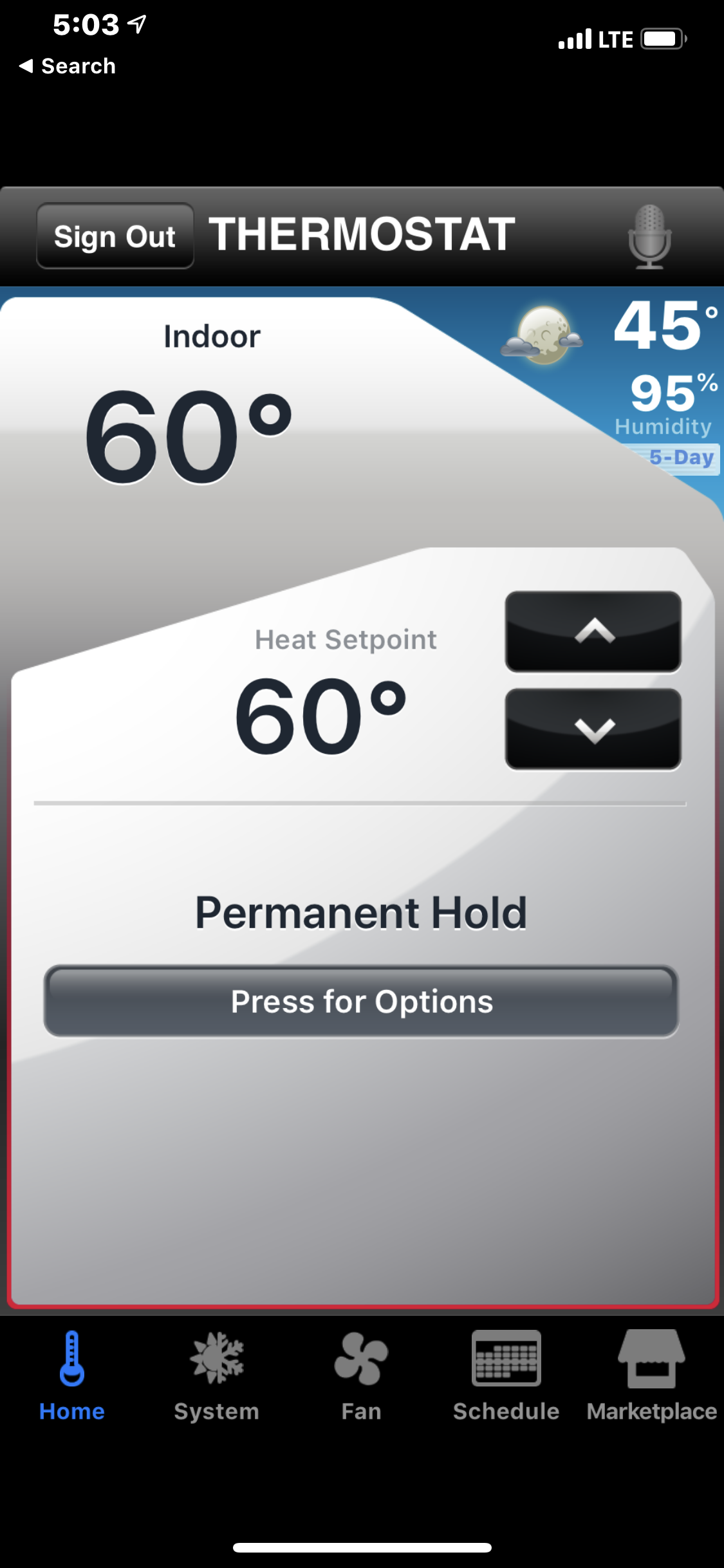
Task: Open the 5-Day weather forecast
Action: 682,458
